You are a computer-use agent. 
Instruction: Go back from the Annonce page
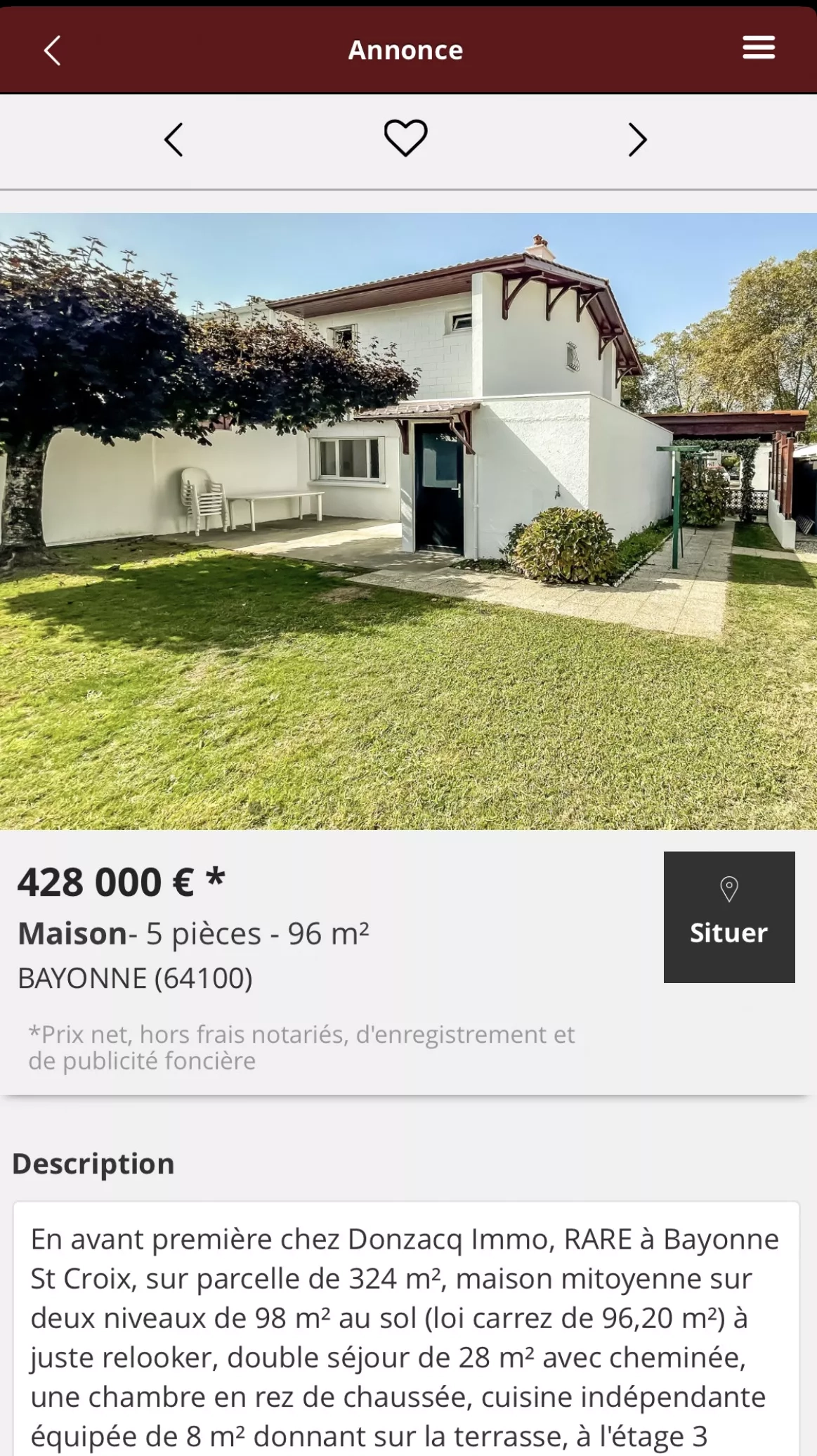click(53, 51)
